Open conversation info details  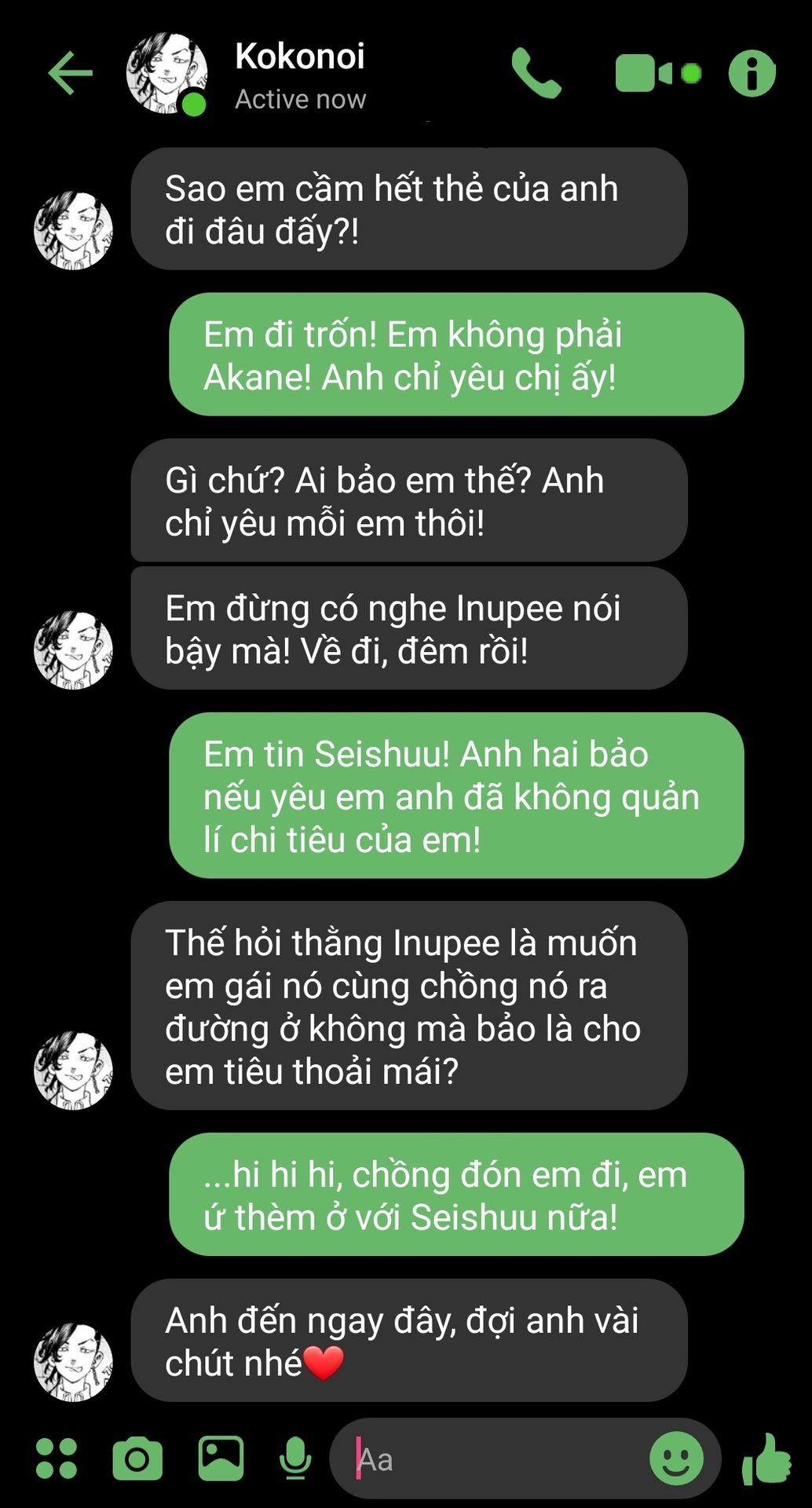coord(752,73)
